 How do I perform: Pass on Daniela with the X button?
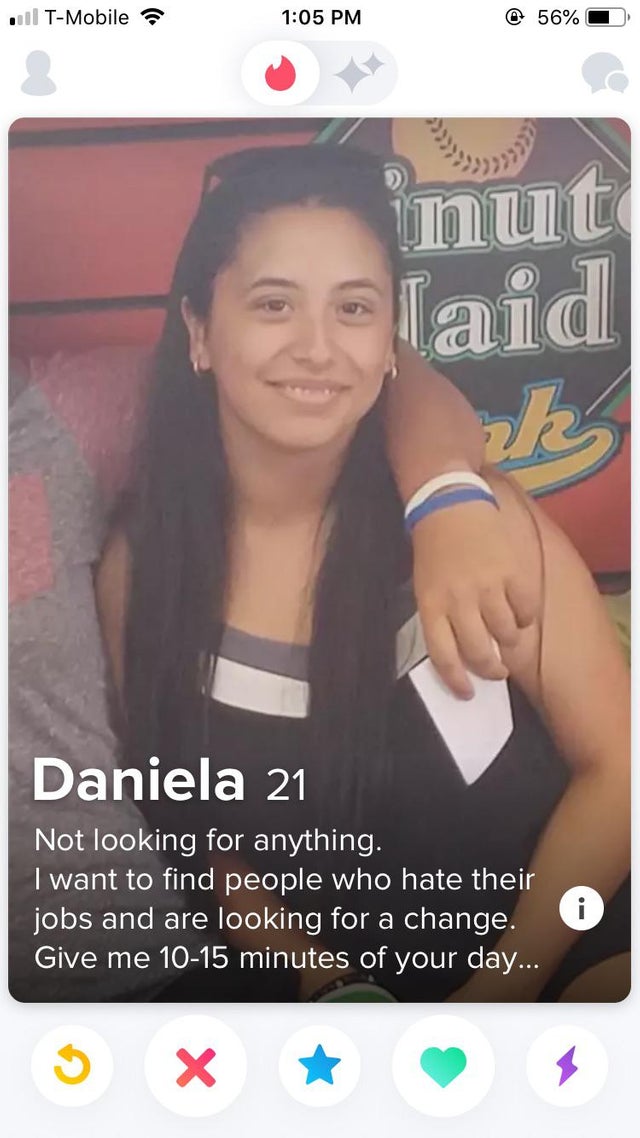(x=195, y=1066)
